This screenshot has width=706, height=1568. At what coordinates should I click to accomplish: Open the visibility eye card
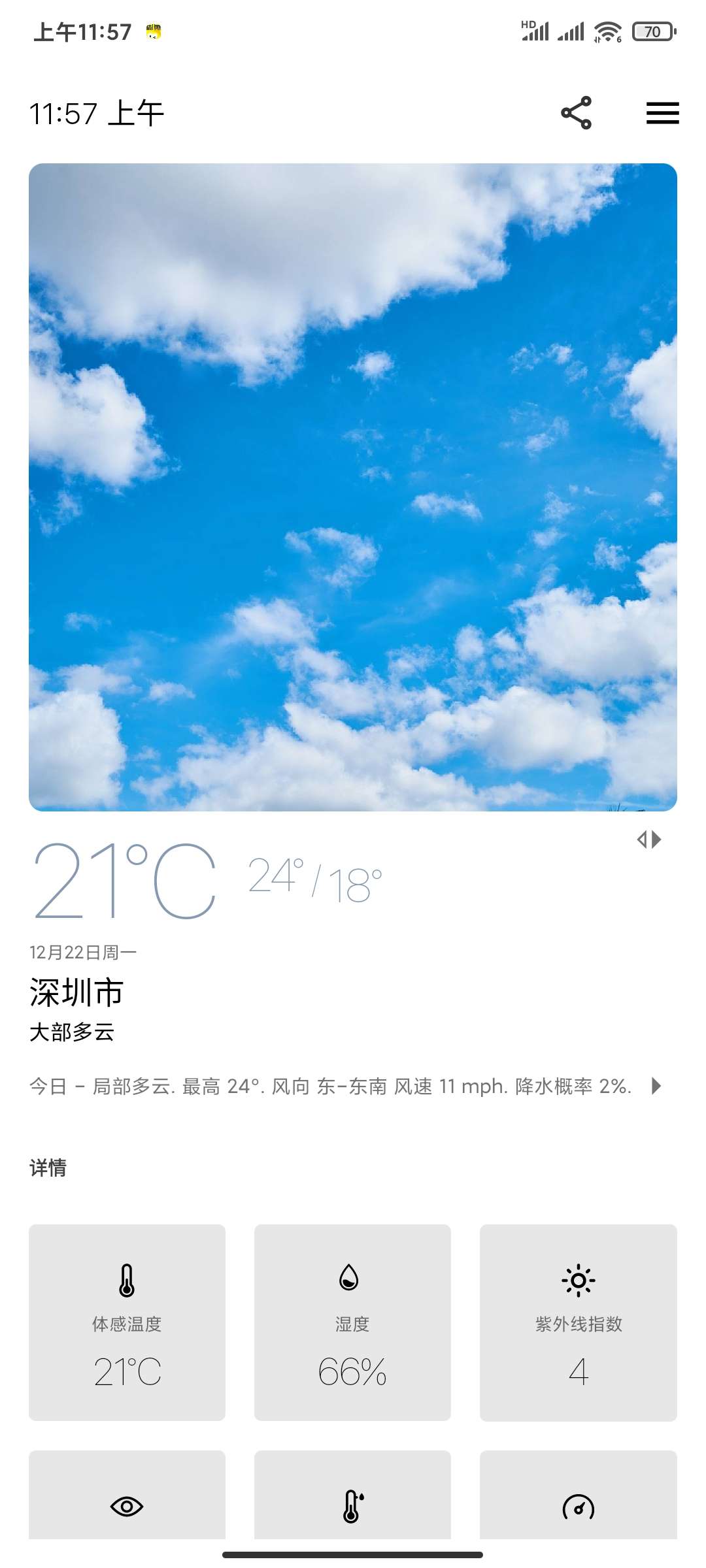[127, 1495]
